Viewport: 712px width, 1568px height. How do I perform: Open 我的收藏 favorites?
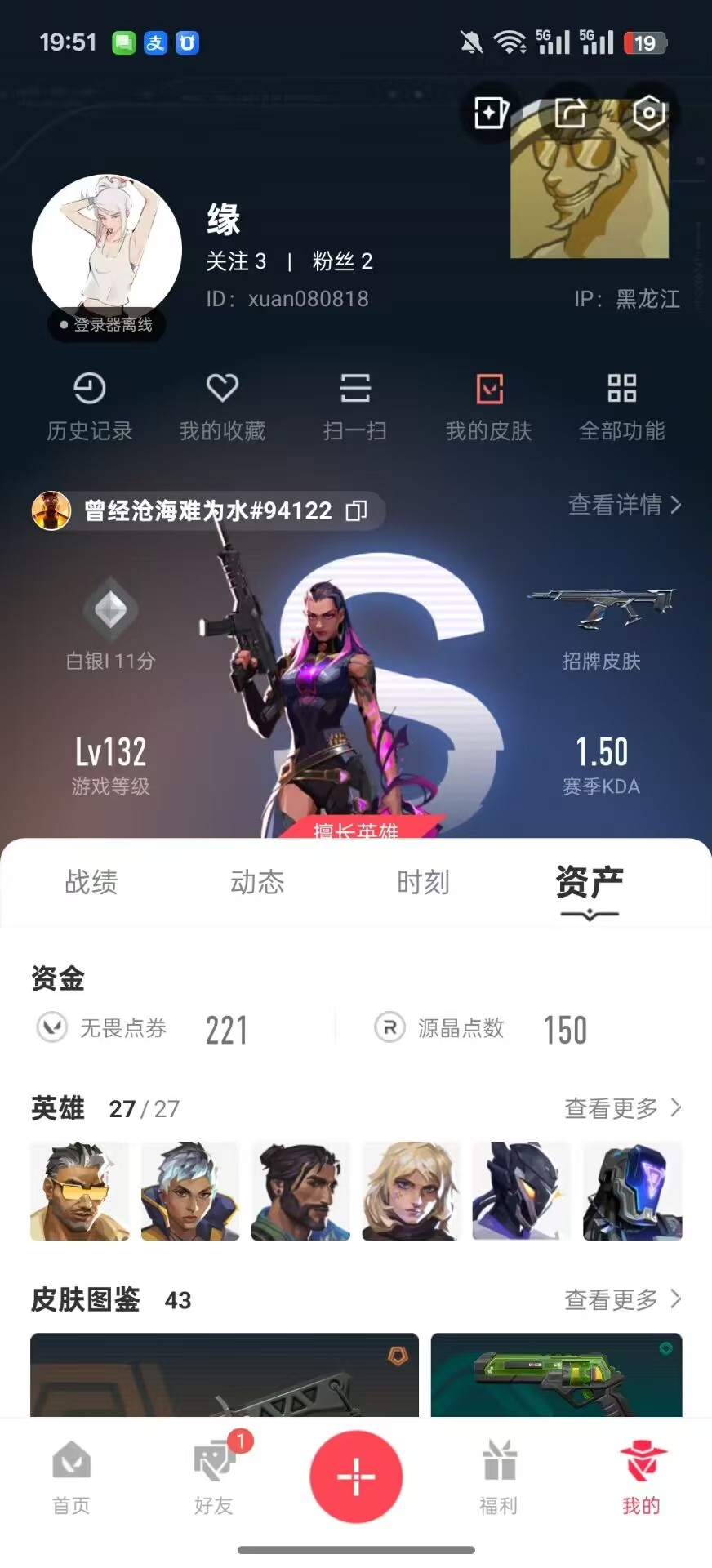tap(222, 406)
